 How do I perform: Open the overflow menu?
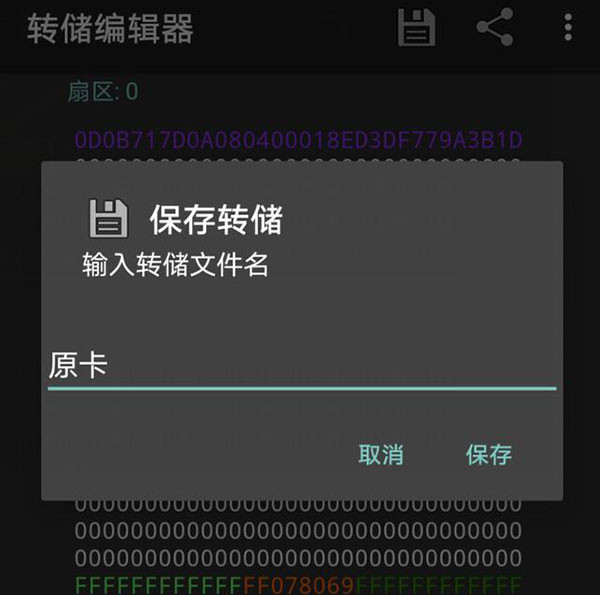coord(568,28)
